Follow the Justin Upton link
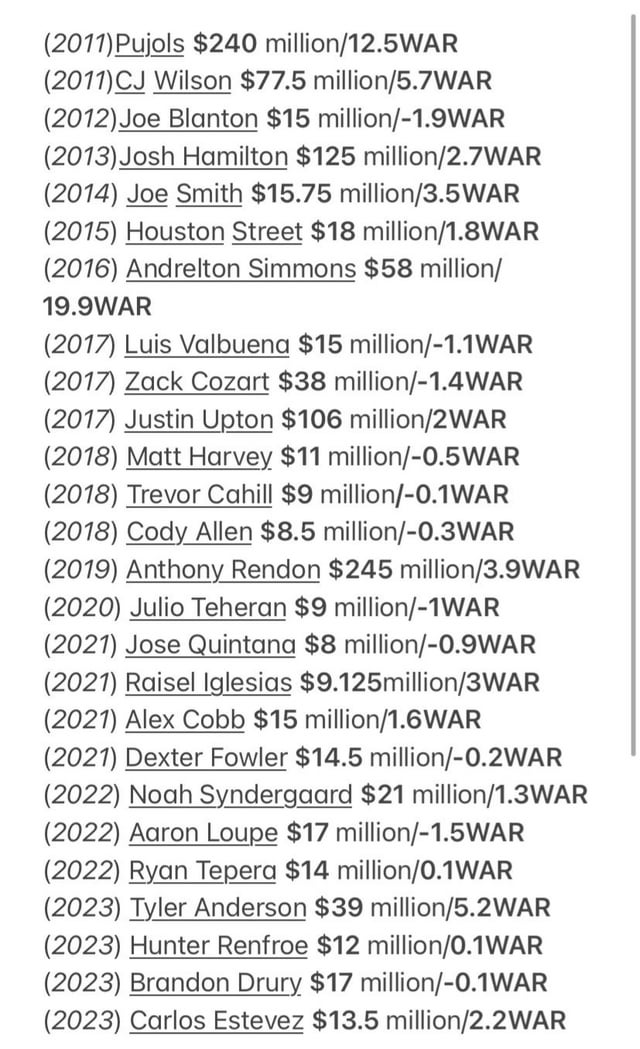The height and width of the screenshot is (1049, 640). click(198, 419)
